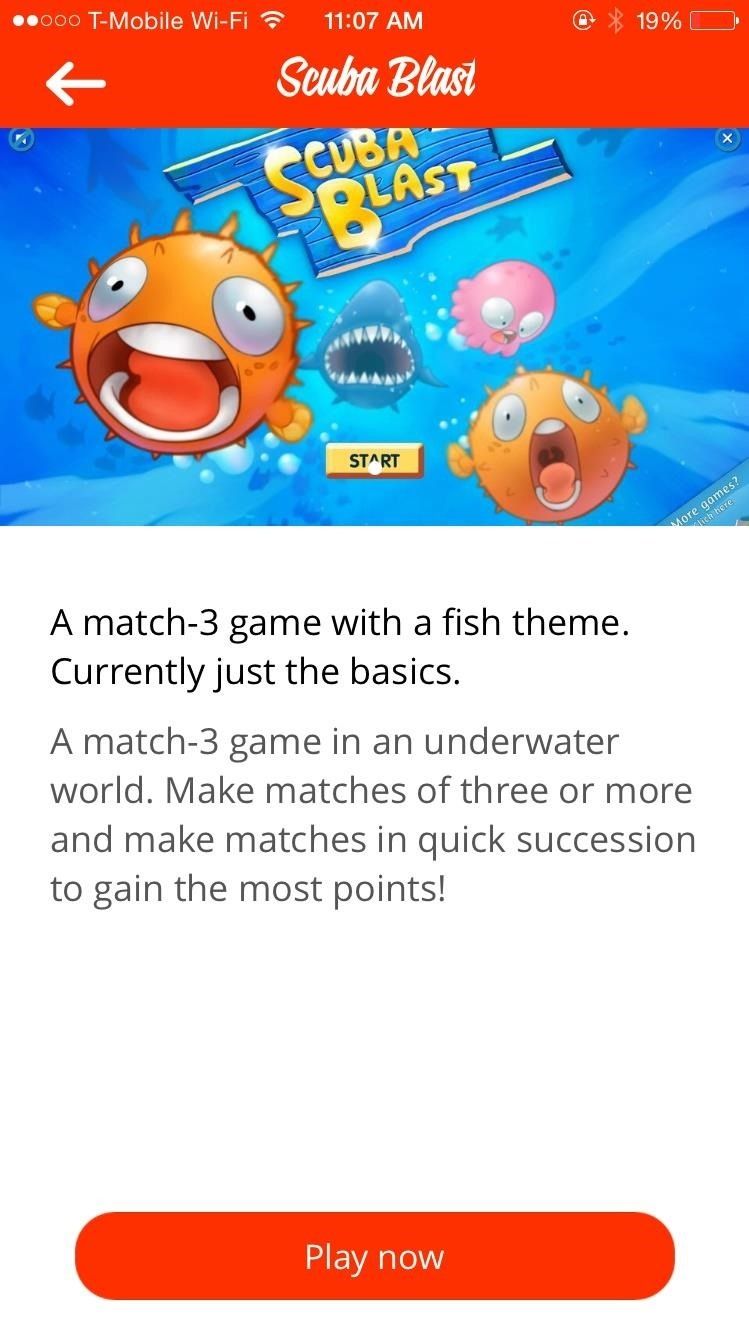
Task: Go back using the white arrow
Action: pyautogui.click(x=75, y=84)
